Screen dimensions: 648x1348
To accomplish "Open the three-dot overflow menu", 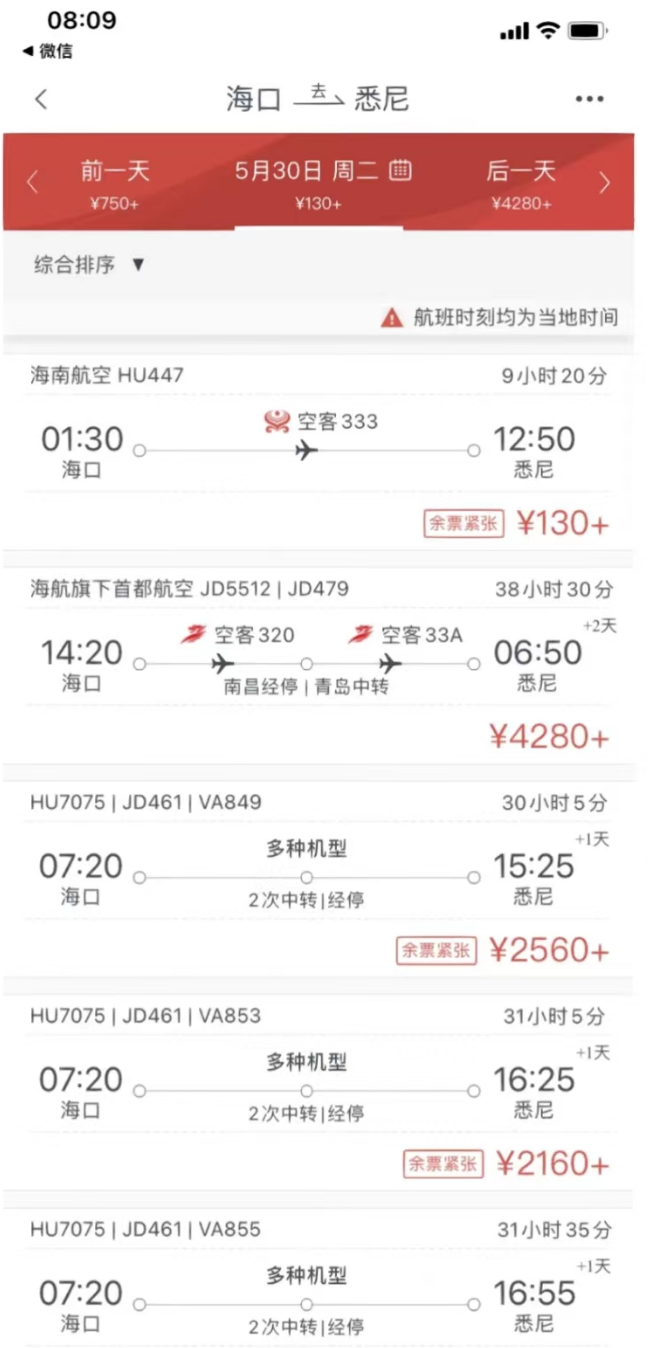I will pyautogui.click(x=589, y=99).
